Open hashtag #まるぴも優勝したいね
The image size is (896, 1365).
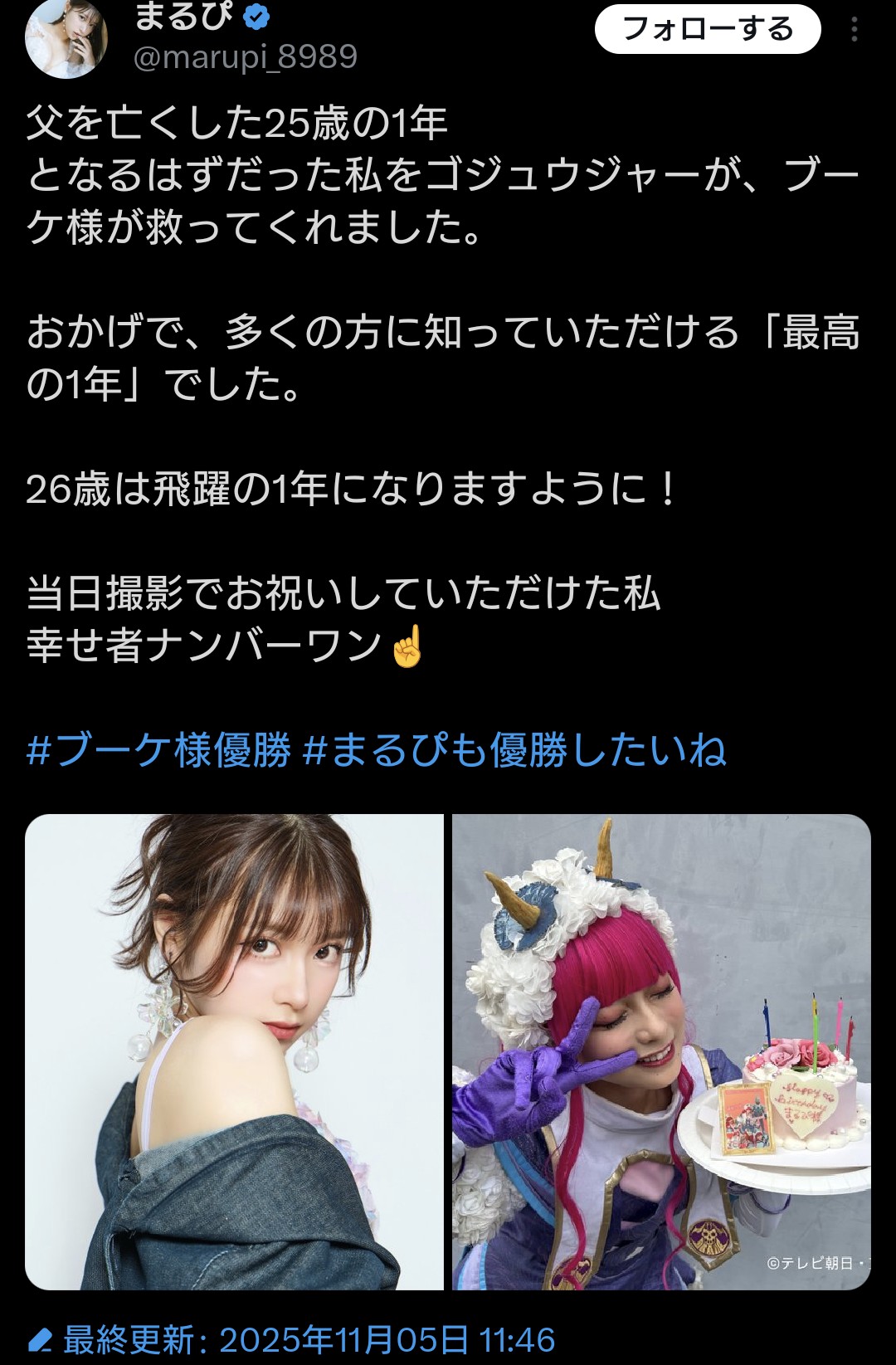click(514, 750)
